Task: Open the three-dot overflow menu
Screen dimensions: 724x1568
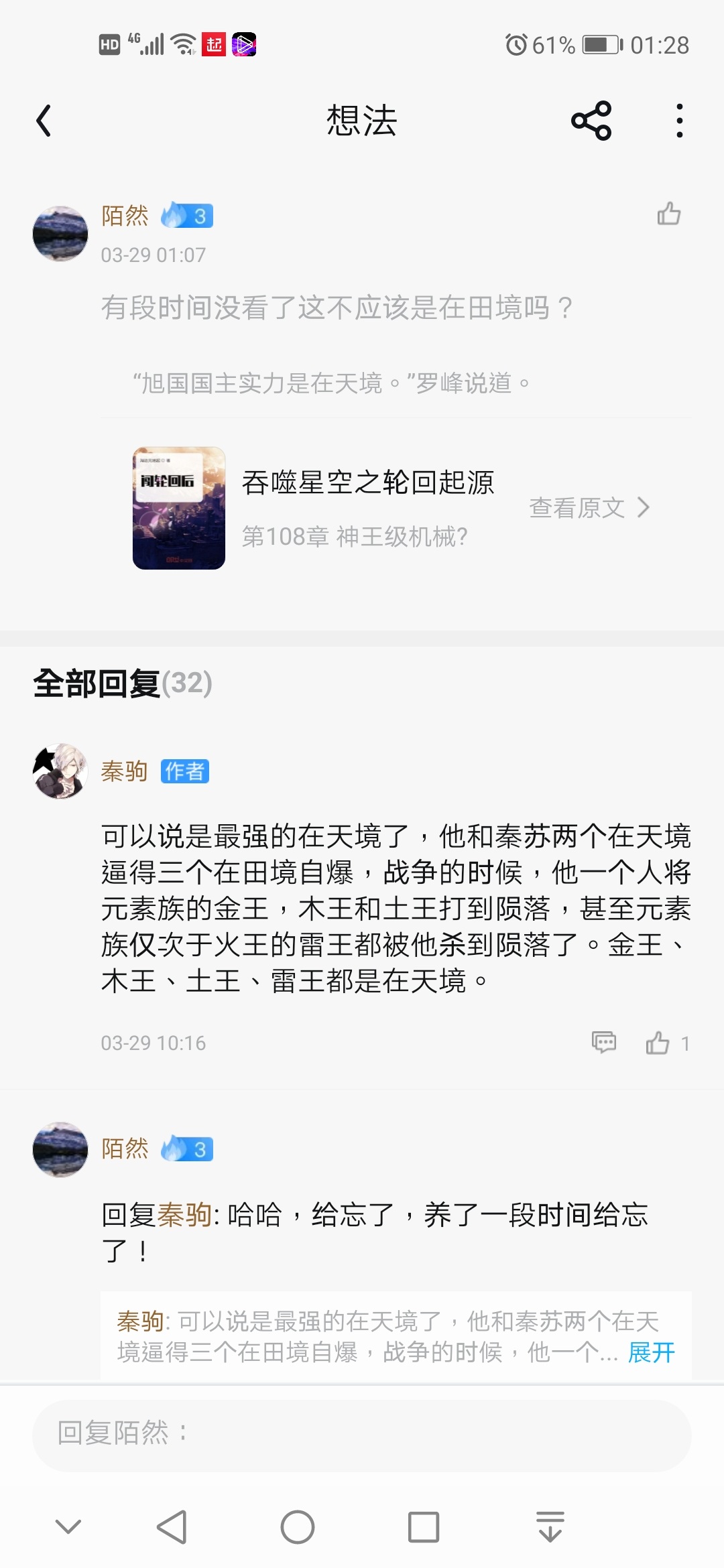Action: click(x=680, y=121)
